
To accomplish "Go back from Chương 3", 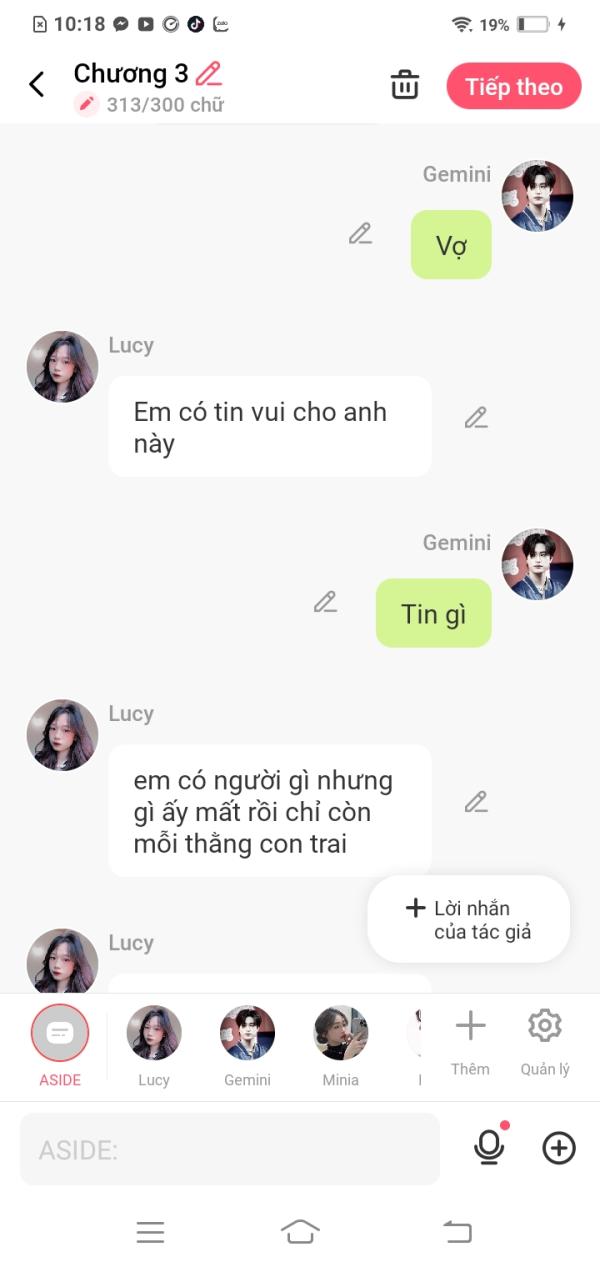I will (37, 85).
